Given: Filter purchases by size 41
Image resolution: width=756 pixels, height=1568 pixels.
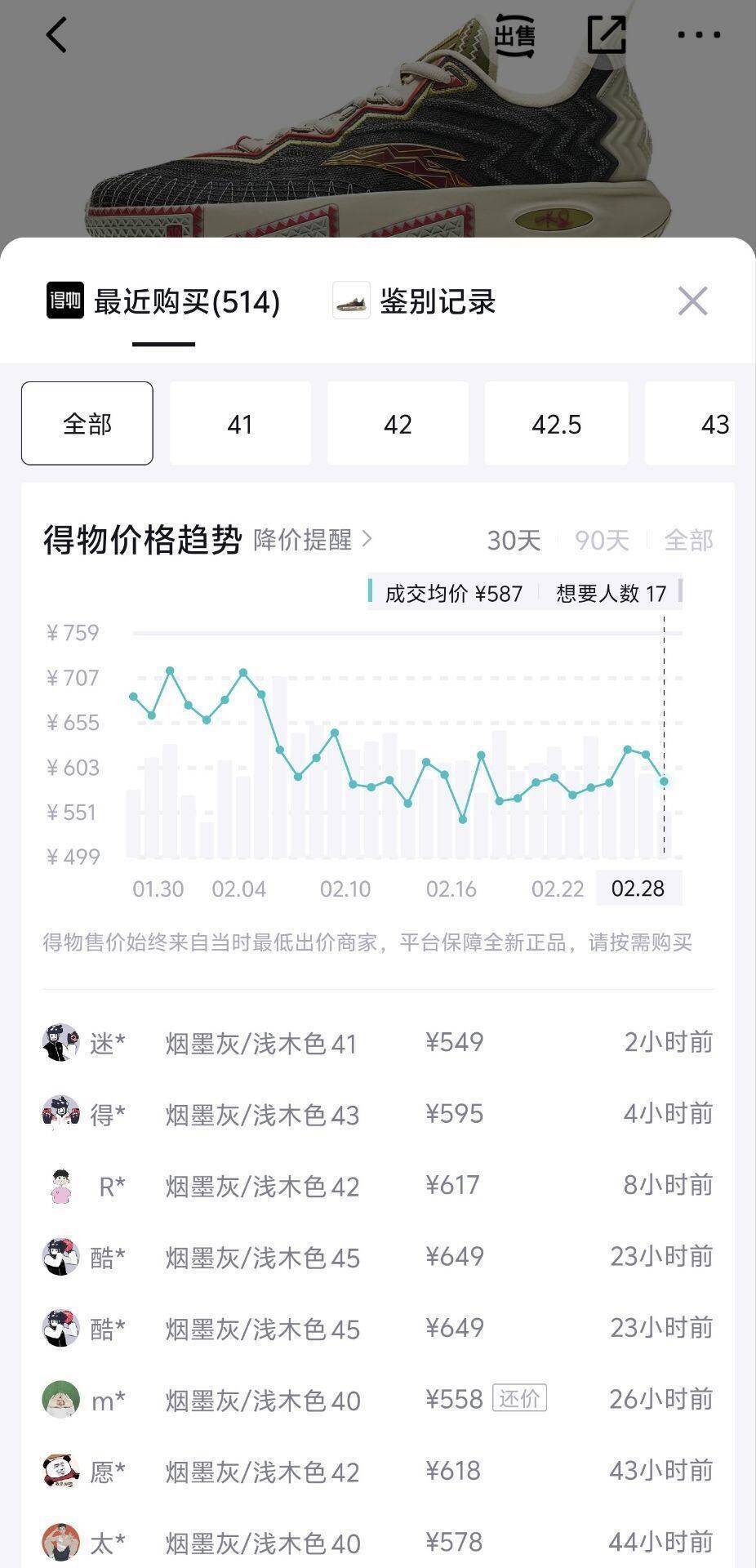Looking at the screenshot, I should click(x=240, y=424).
